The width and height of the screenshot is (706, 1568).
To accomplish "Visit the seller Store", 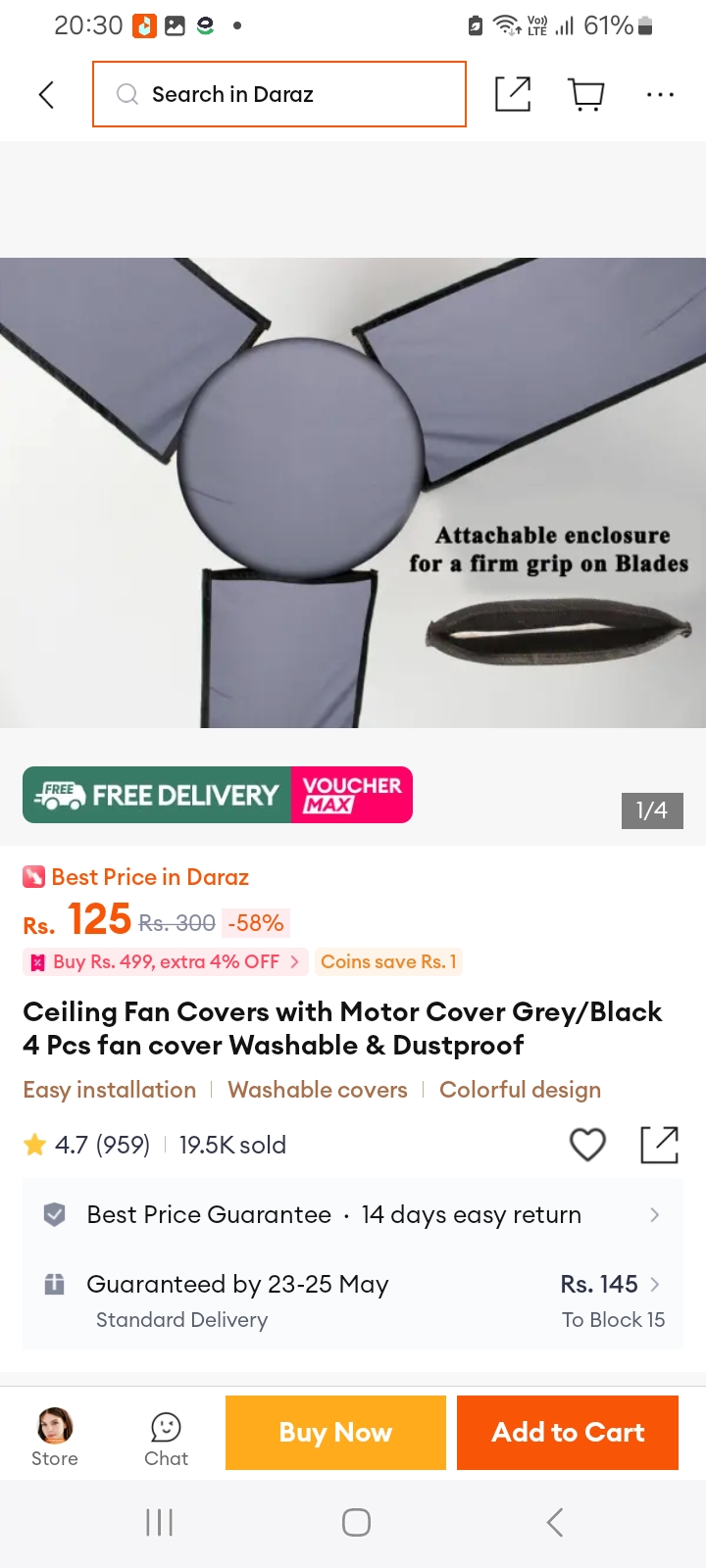I will [x=55, y=1437].
